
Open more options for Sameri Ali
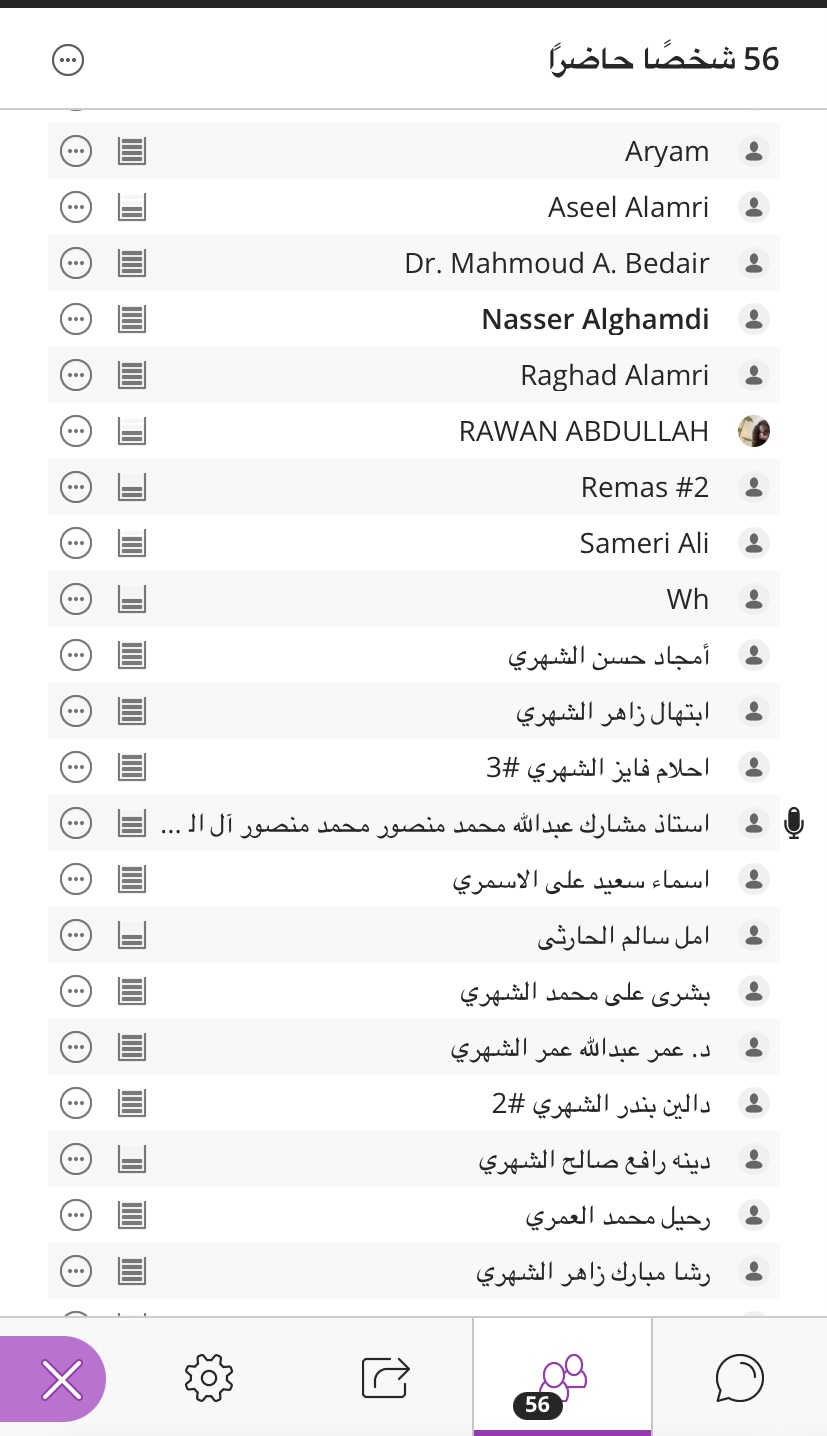(76, 543)
